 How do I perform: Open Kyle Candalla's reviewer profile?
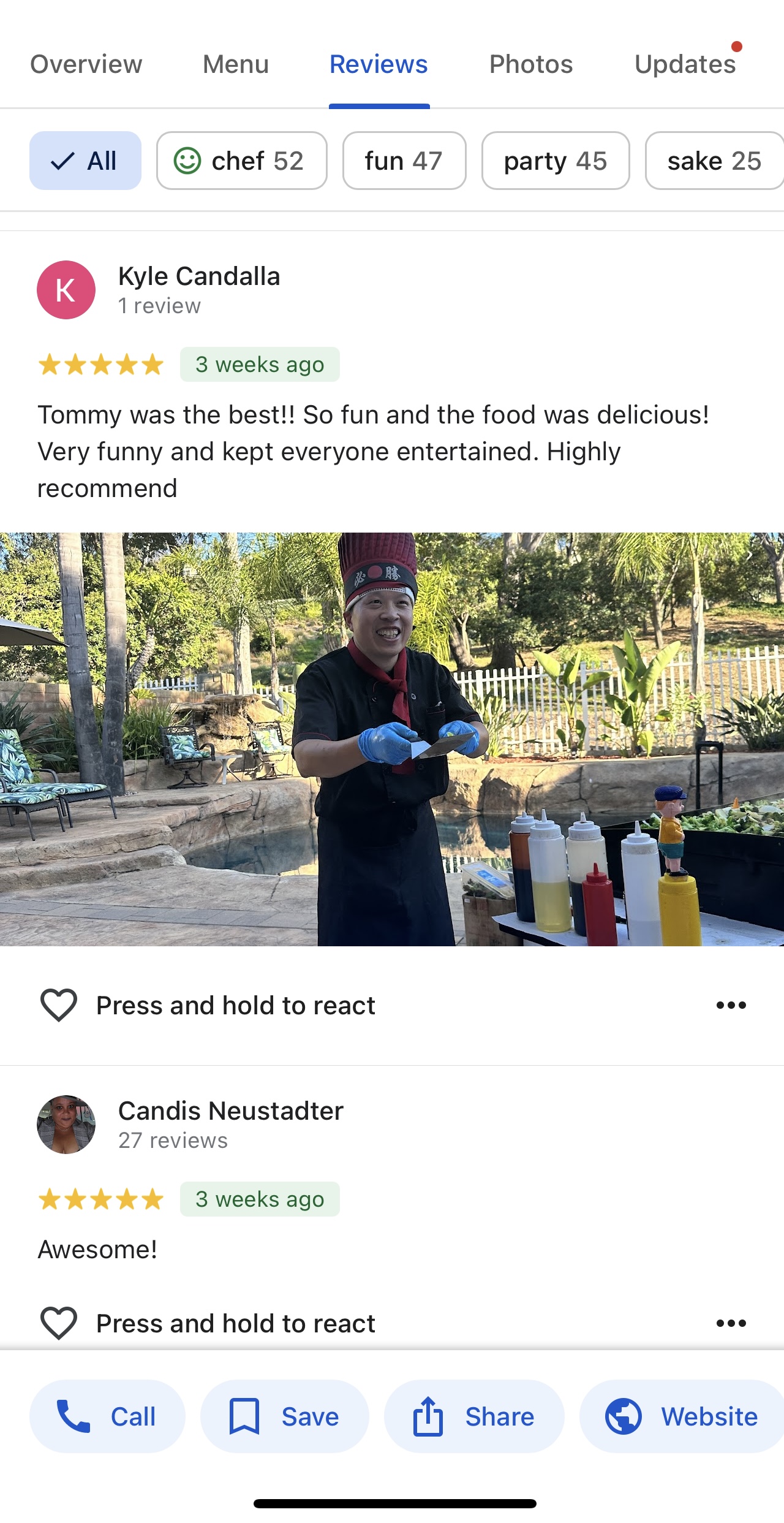coord(198,277)
